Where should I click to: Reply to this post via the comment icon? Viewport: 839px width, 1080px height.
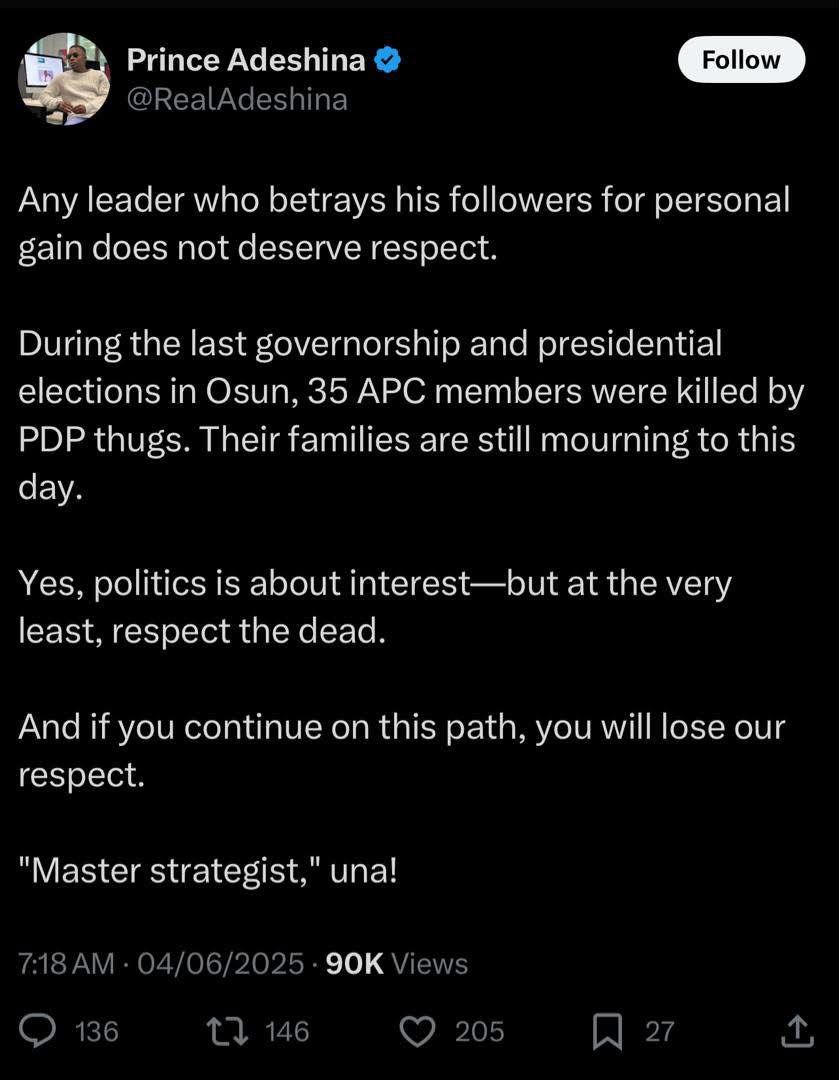click(38, 1031)
